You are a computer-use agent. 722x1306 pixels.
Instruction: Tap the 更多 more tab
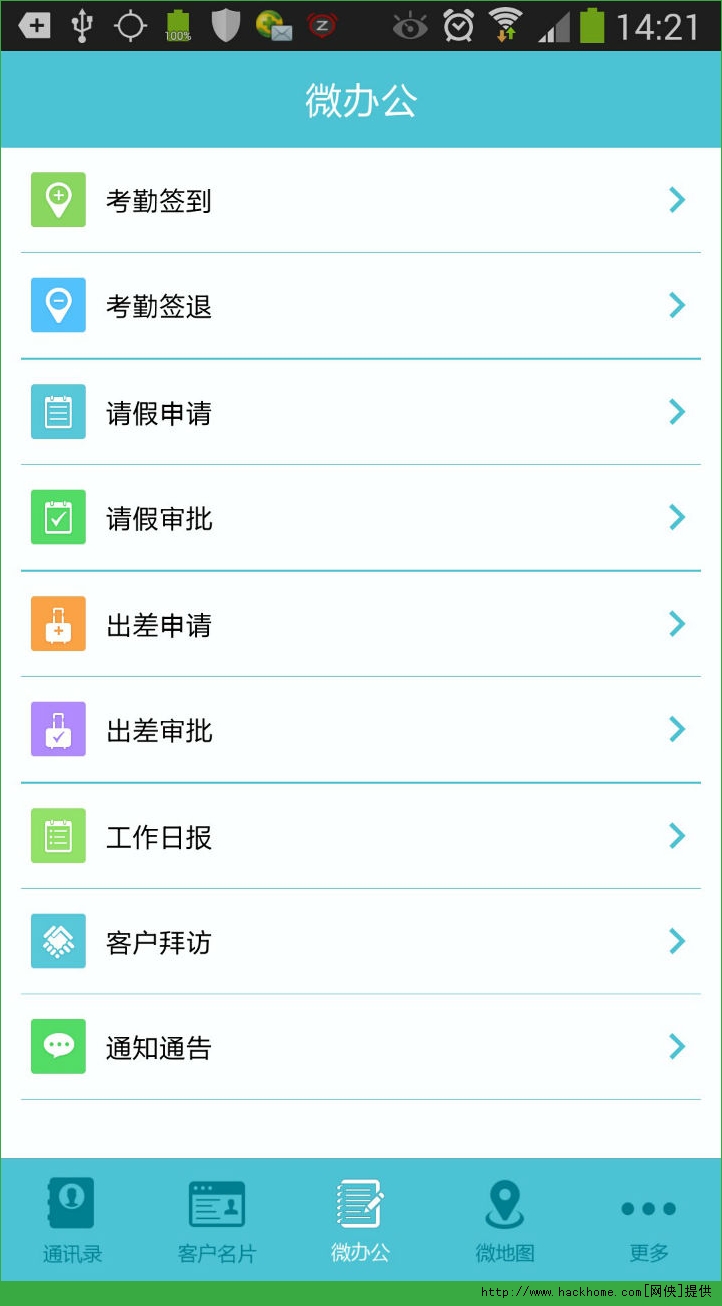pyautogui.click(x=649, y=1220)
